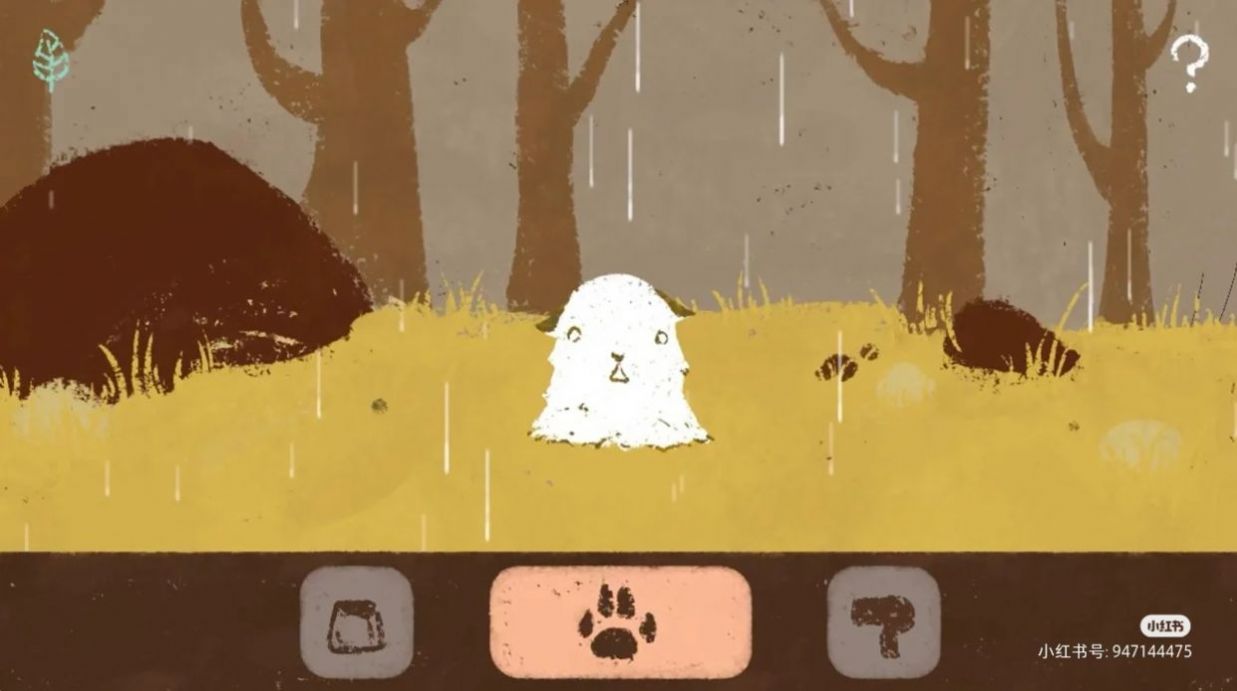Screen dimensions: 1237x691
Task: Tap the leaf icon
Action: [x=50, y=60]
